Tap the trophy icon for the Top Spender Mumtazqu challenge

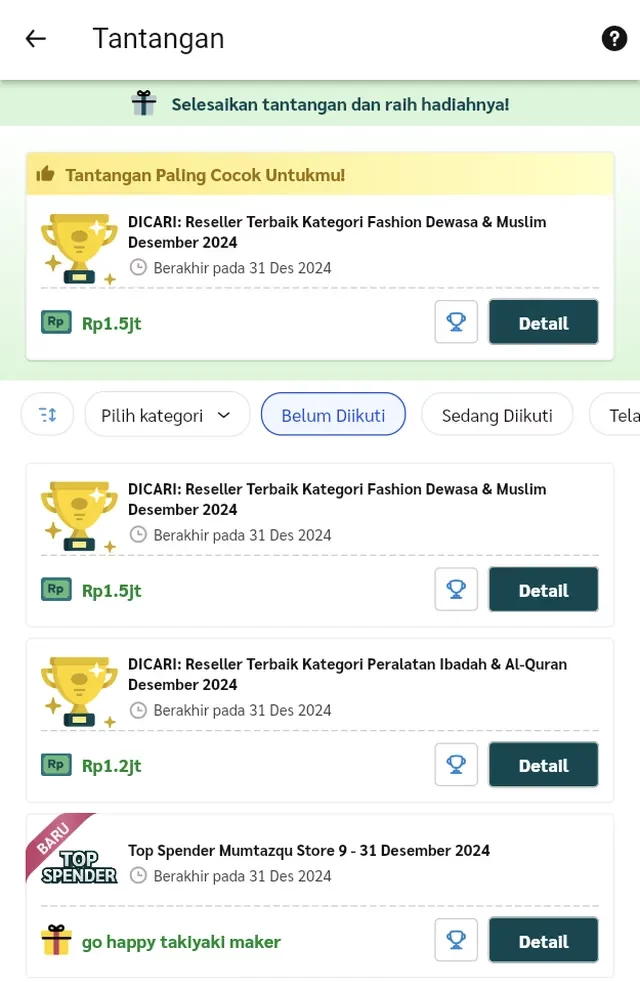tap(456, 941)
